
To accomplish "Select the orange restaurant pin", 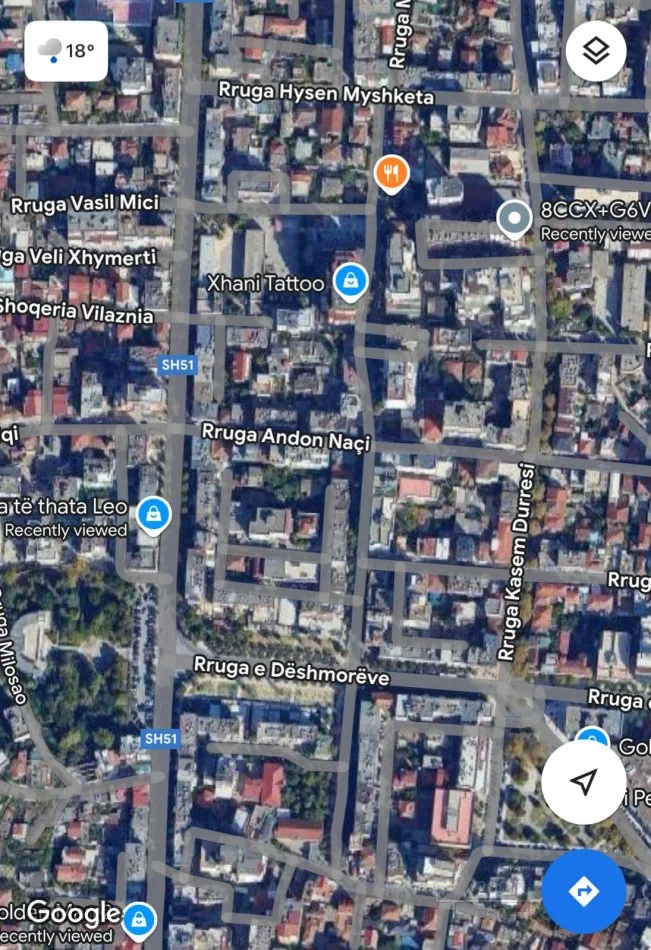I will (x=392, y=175).
